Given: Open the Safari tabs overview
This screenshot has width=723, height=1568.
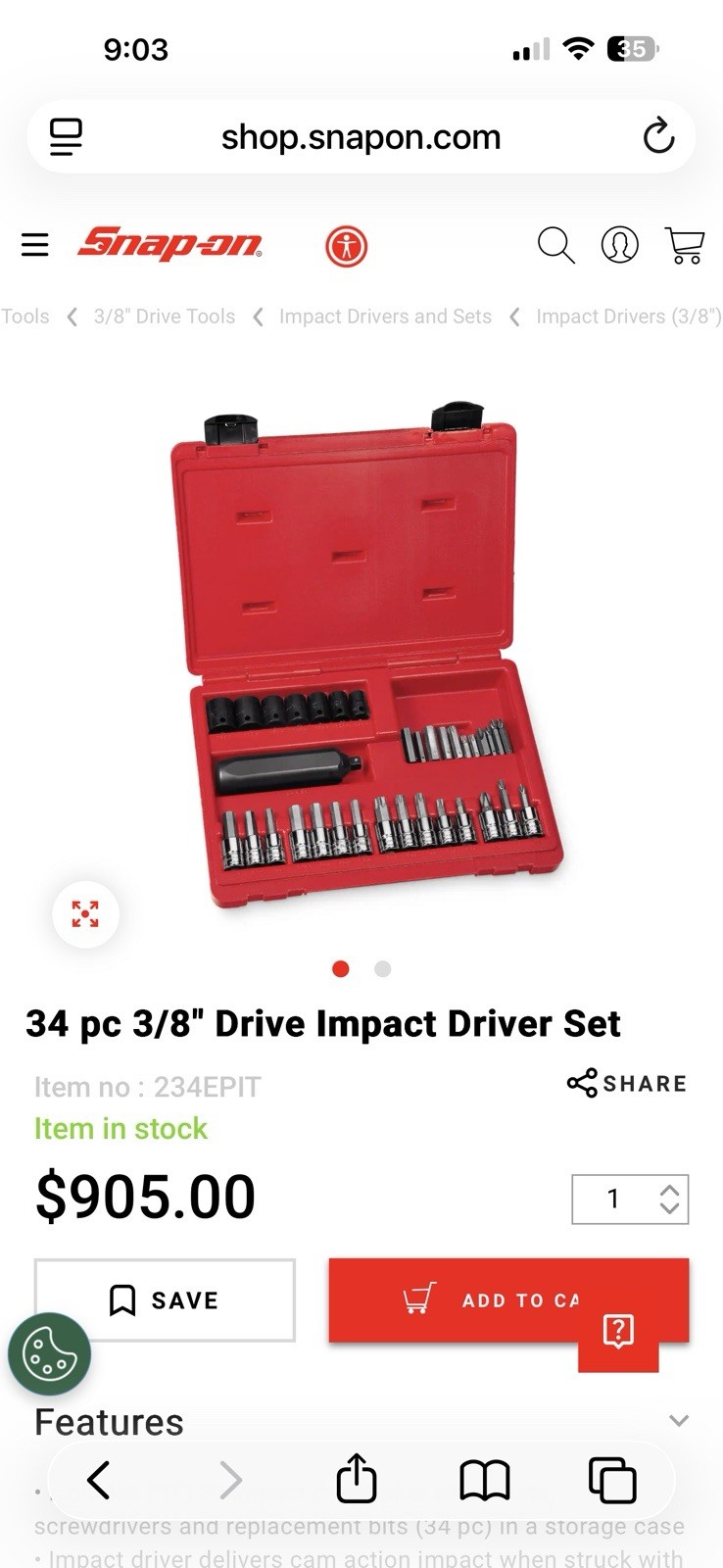Looking at the screenshot, I should click(x=612, y=1480).
